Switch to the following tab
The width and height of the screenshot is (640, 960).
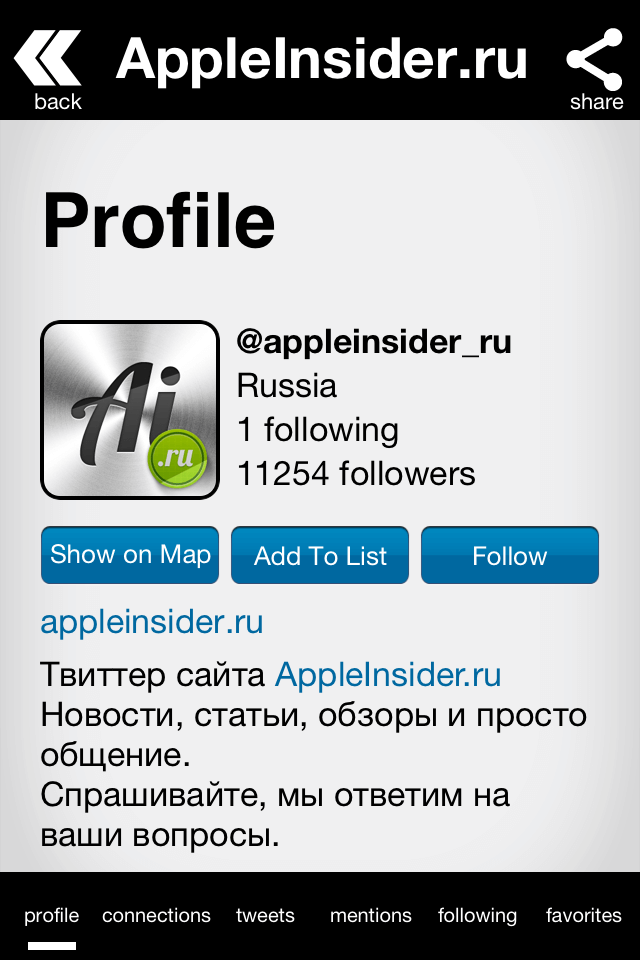[x=477, y=915]
